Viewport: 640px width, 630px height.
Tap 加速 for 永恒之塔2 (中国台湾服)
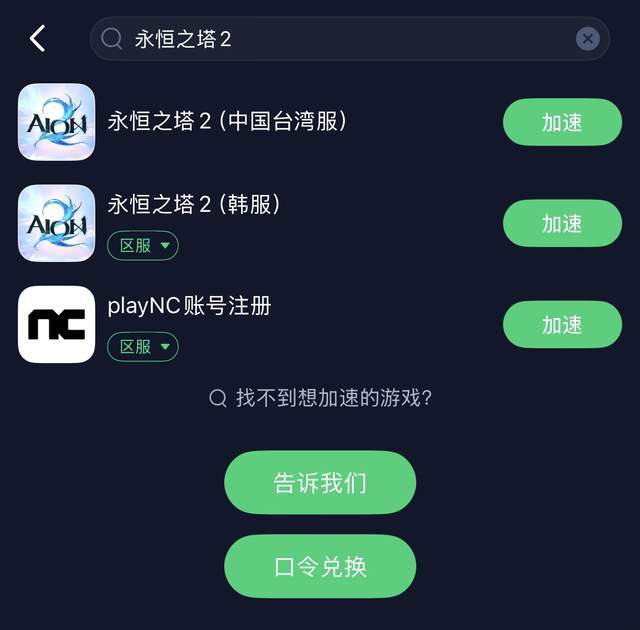tap(562, 122)
